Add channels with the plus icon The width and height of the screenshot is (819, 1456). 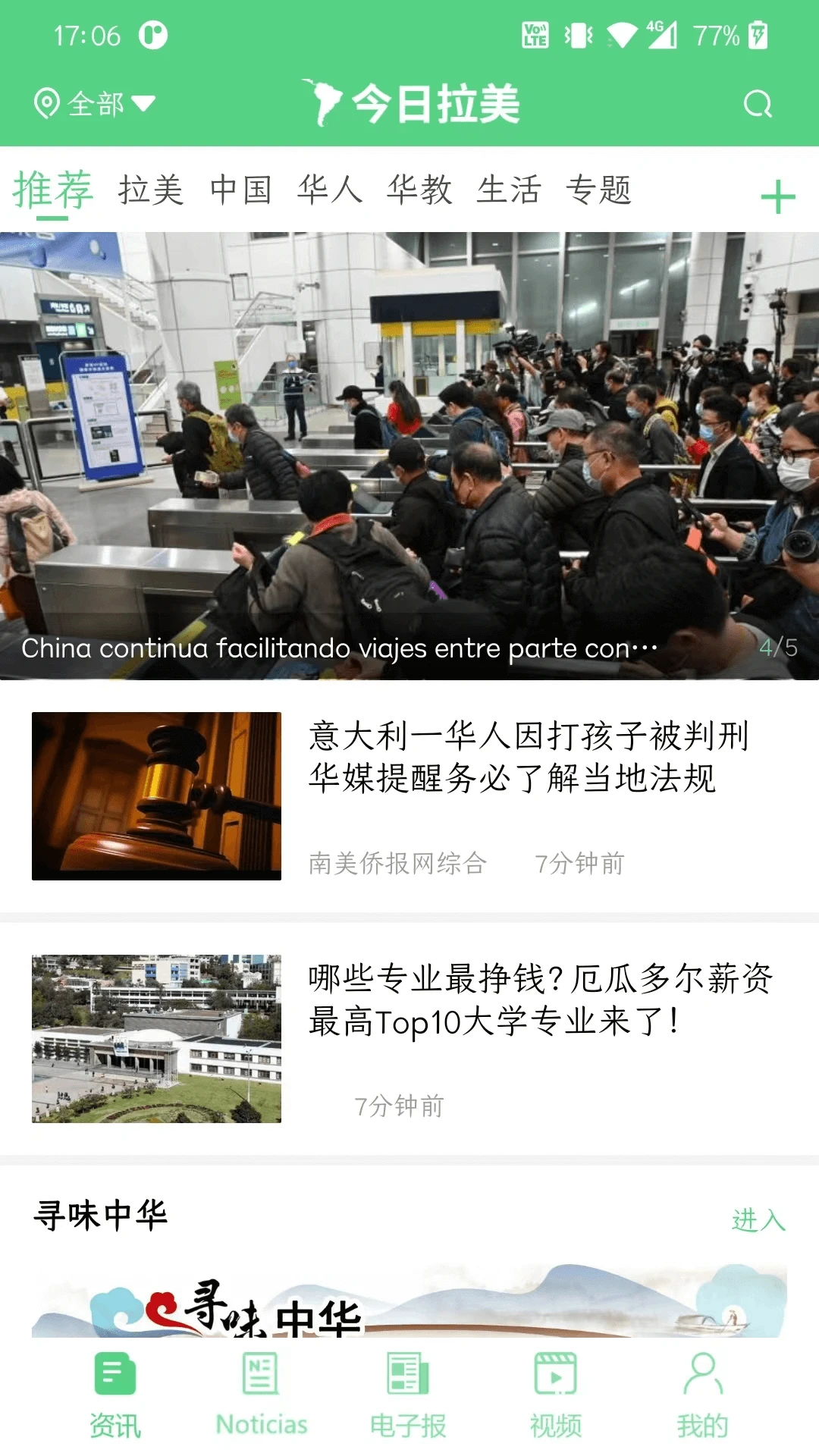pyautogui.click(x=777, y=197)
